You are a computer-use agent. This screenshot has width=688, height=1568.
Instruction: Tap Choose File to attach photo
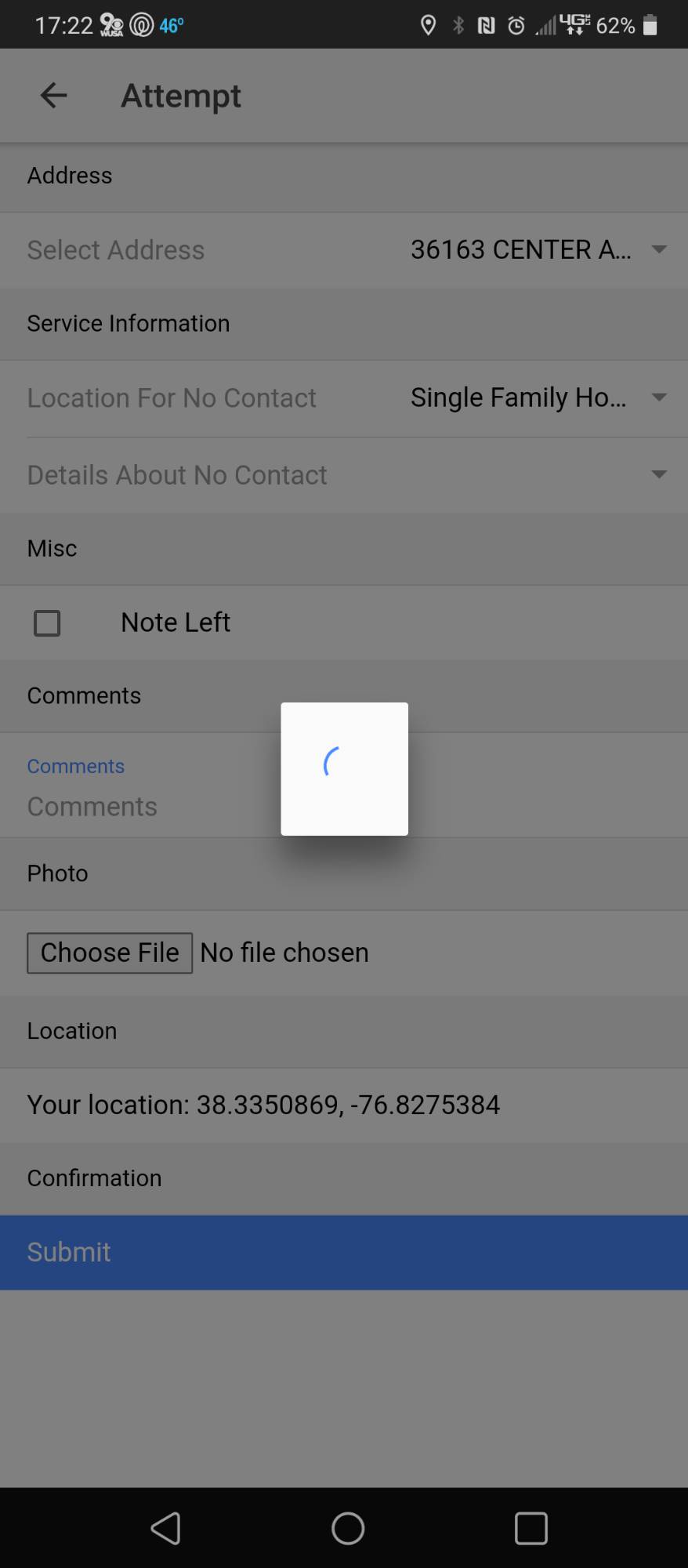(110, 953)
